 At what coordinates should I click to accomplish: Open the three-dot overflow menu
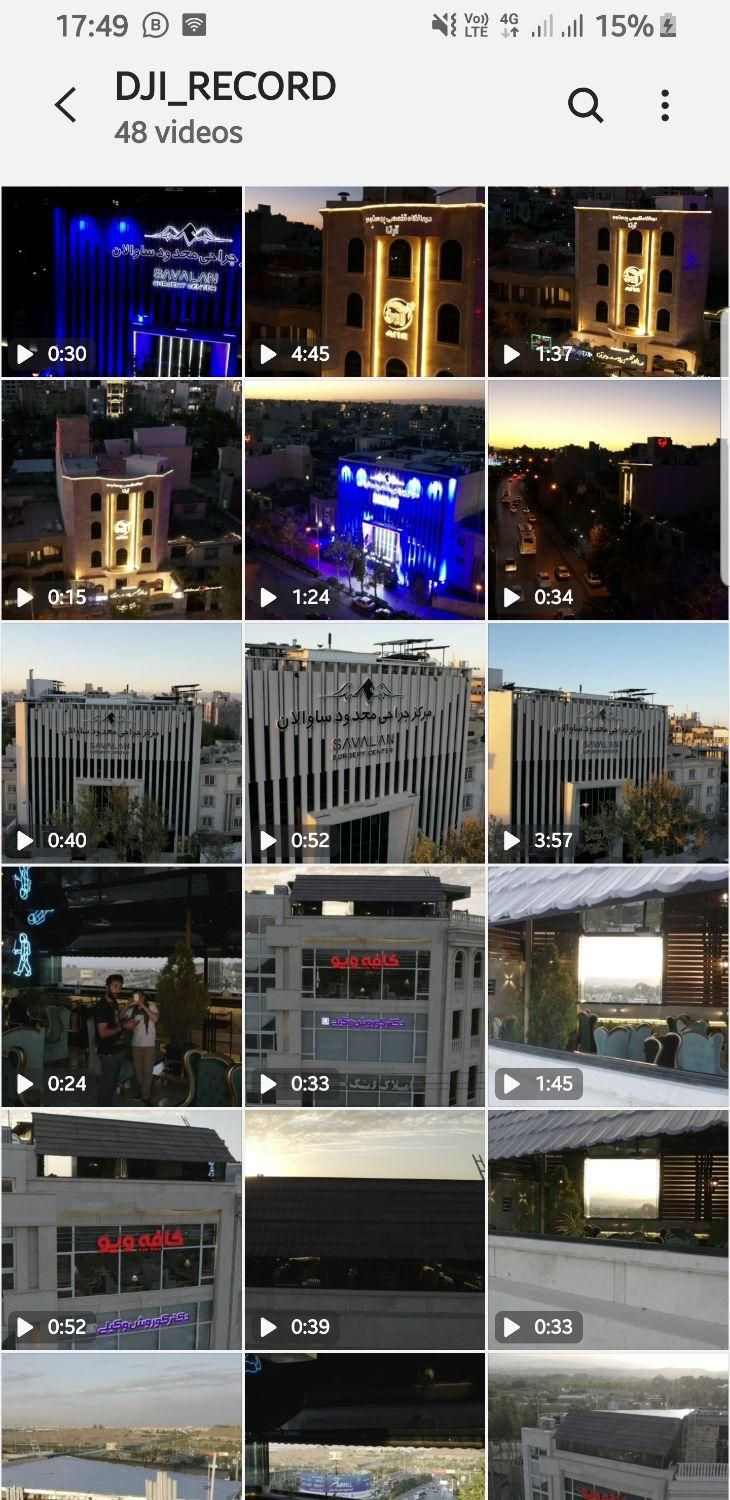pos(665,105)
